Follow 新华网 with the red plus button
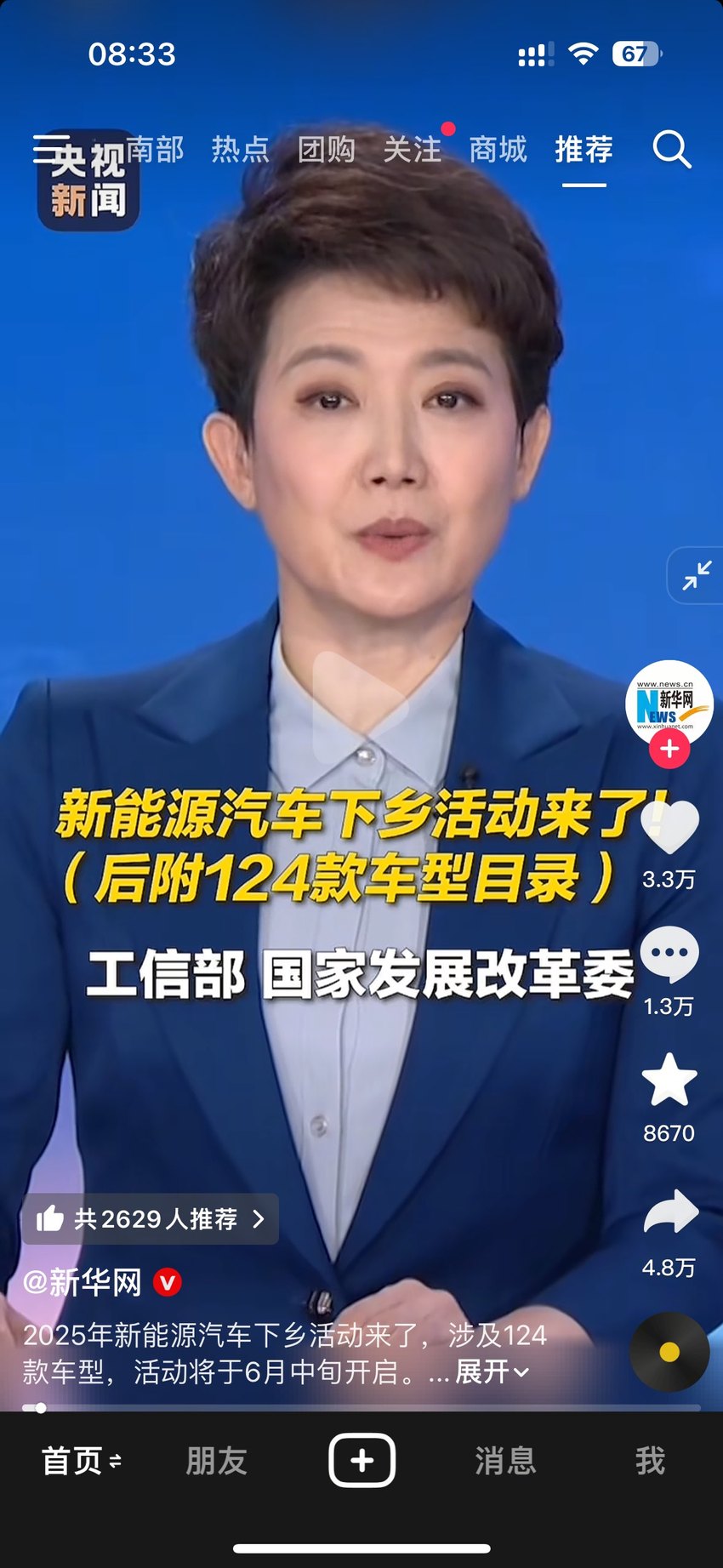The width and height of the screenshot is (723, 1568). 669,749
